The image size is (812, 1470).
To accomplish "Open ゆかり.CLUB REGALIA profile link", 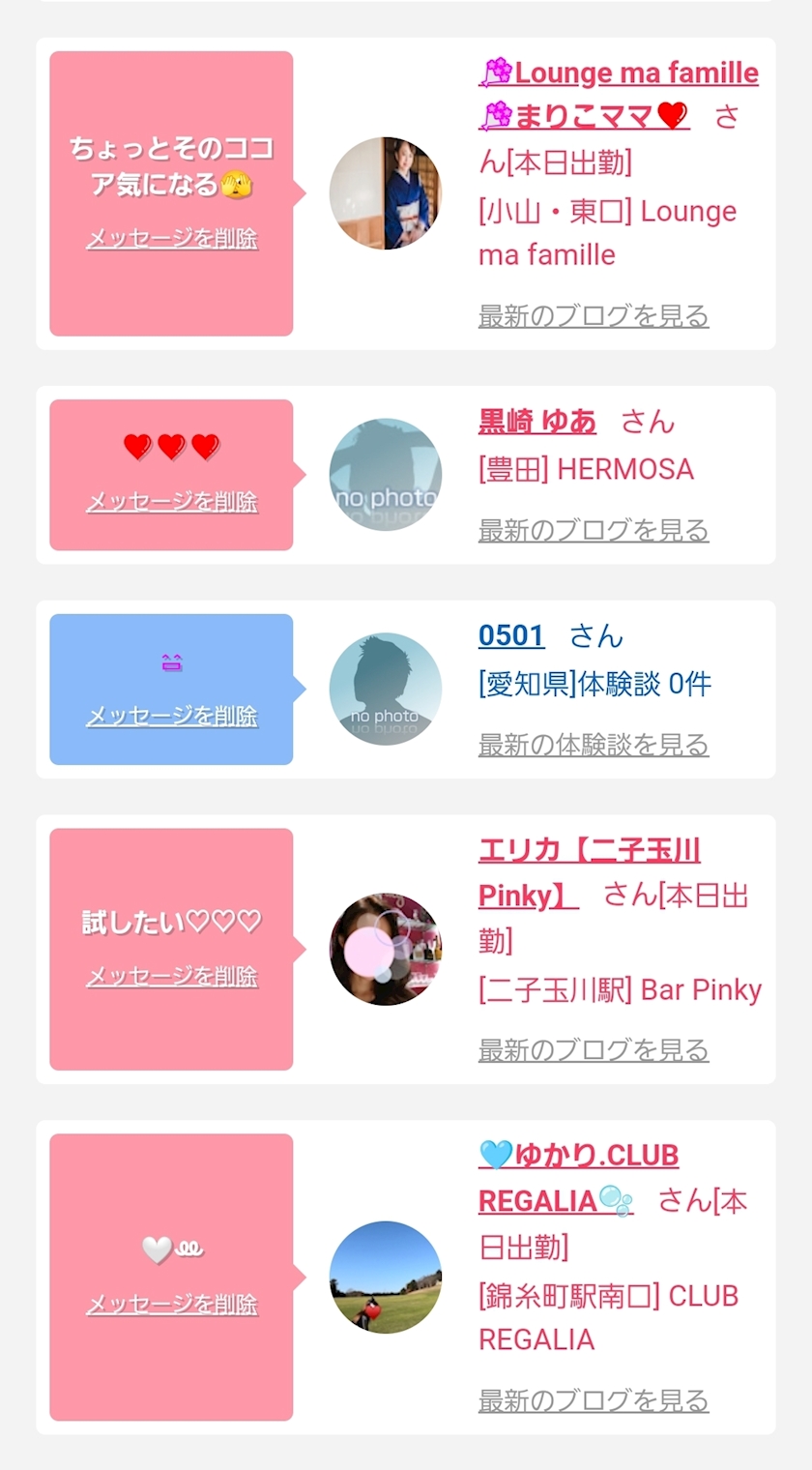I will [x=578, y=1156].
